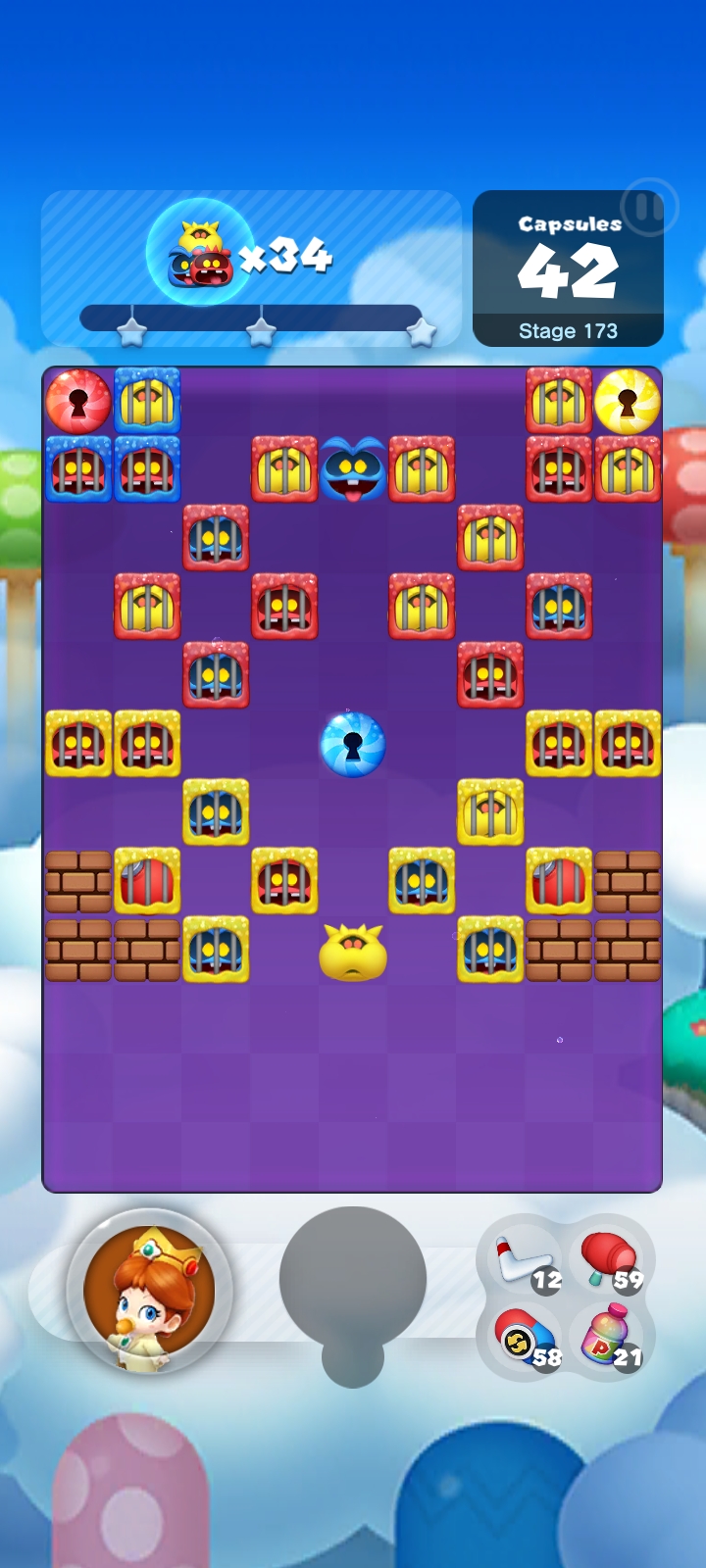Image resolution: width=706 pixels, height=1568 pixels.
Task: Use the item with 12 remaining
Action: tap(526, 1262)
